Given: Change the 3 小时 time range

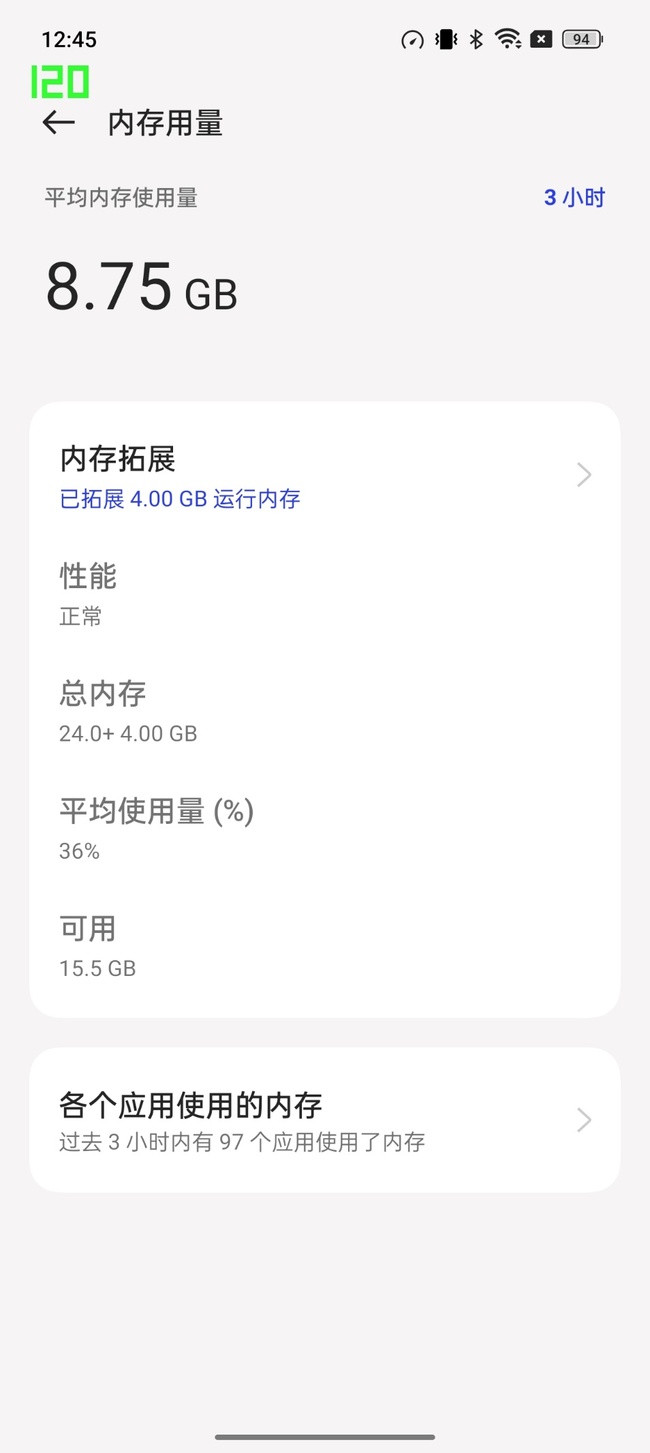Looking at the screenshot, I should (x=574, y=198).
